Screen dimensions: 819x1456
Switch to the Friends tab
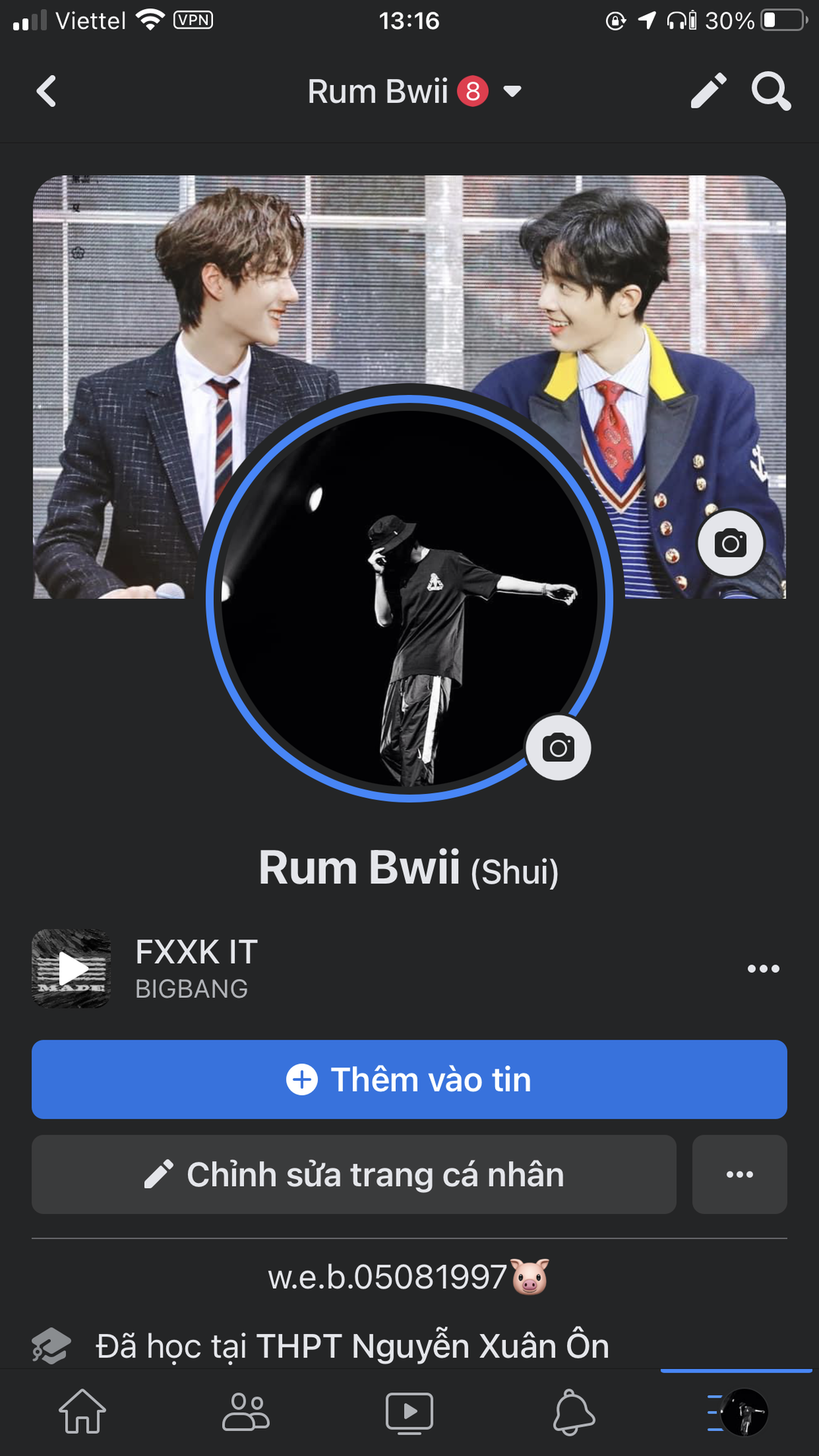tap(246, 1412)
